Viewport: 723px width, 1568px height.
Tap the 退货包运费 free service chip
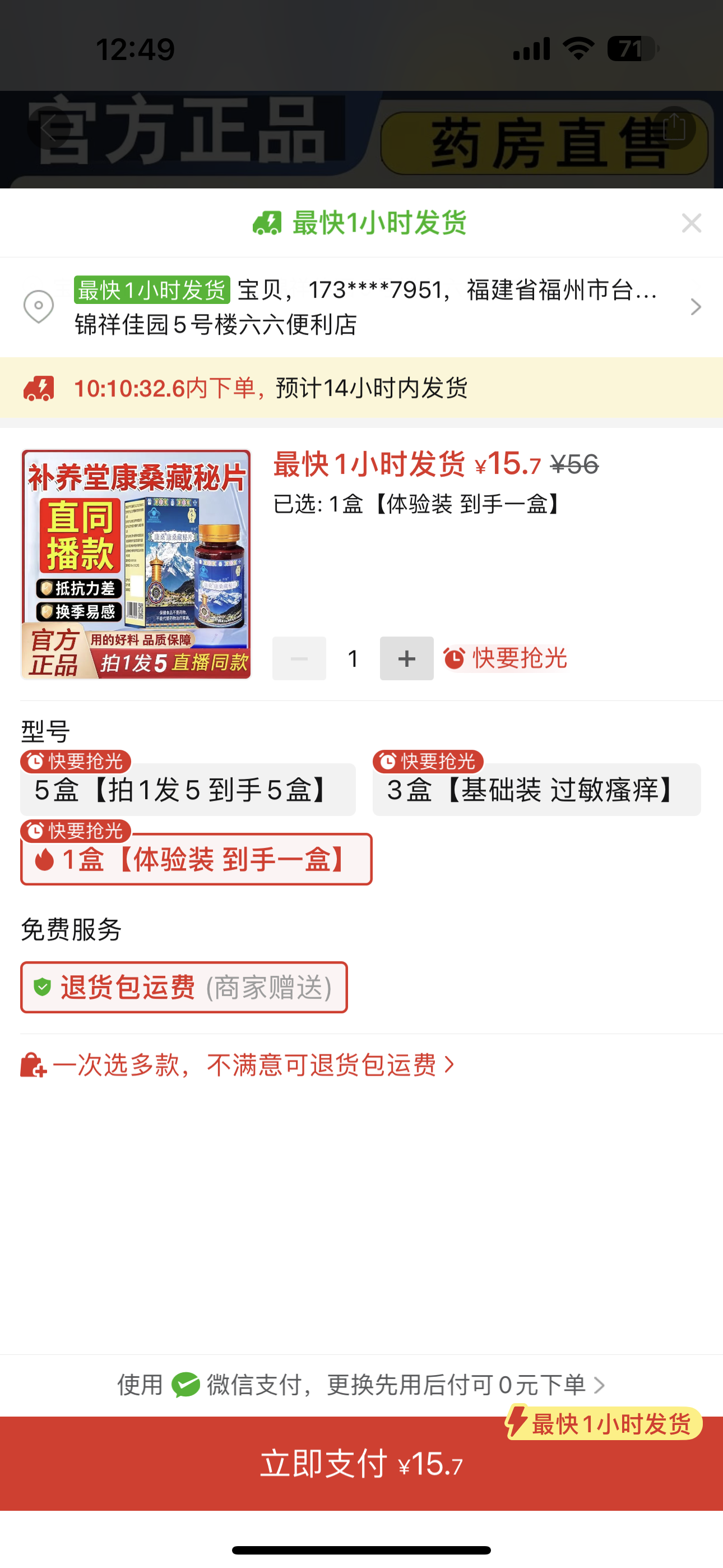pyautogui.click(x=184, y=988)
